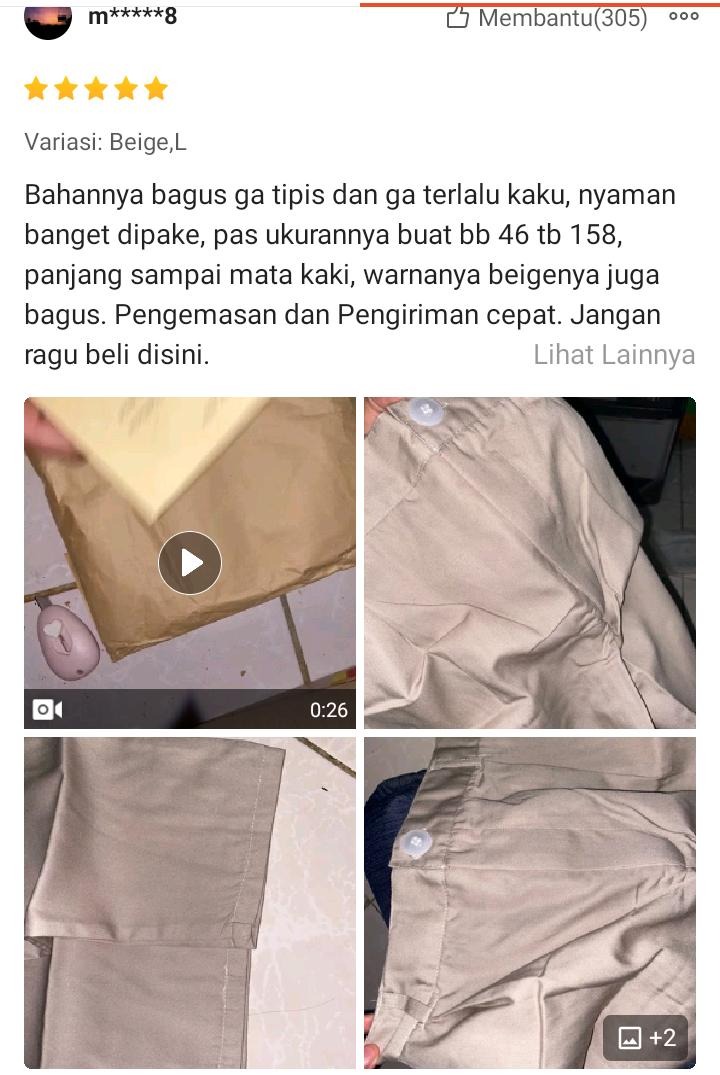Mark the review as Membantu

(x=547, y=17)
